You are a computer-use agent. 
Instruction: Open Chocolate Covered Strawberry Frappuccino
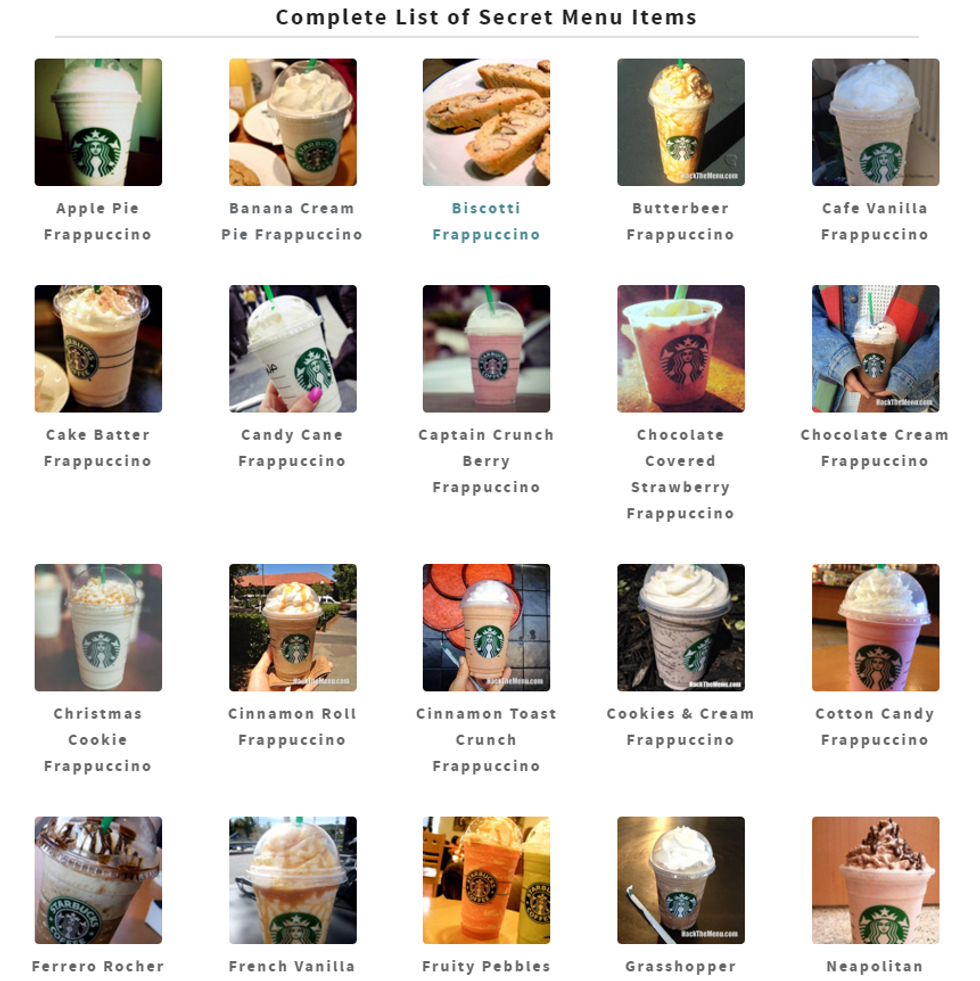point(680,348)
